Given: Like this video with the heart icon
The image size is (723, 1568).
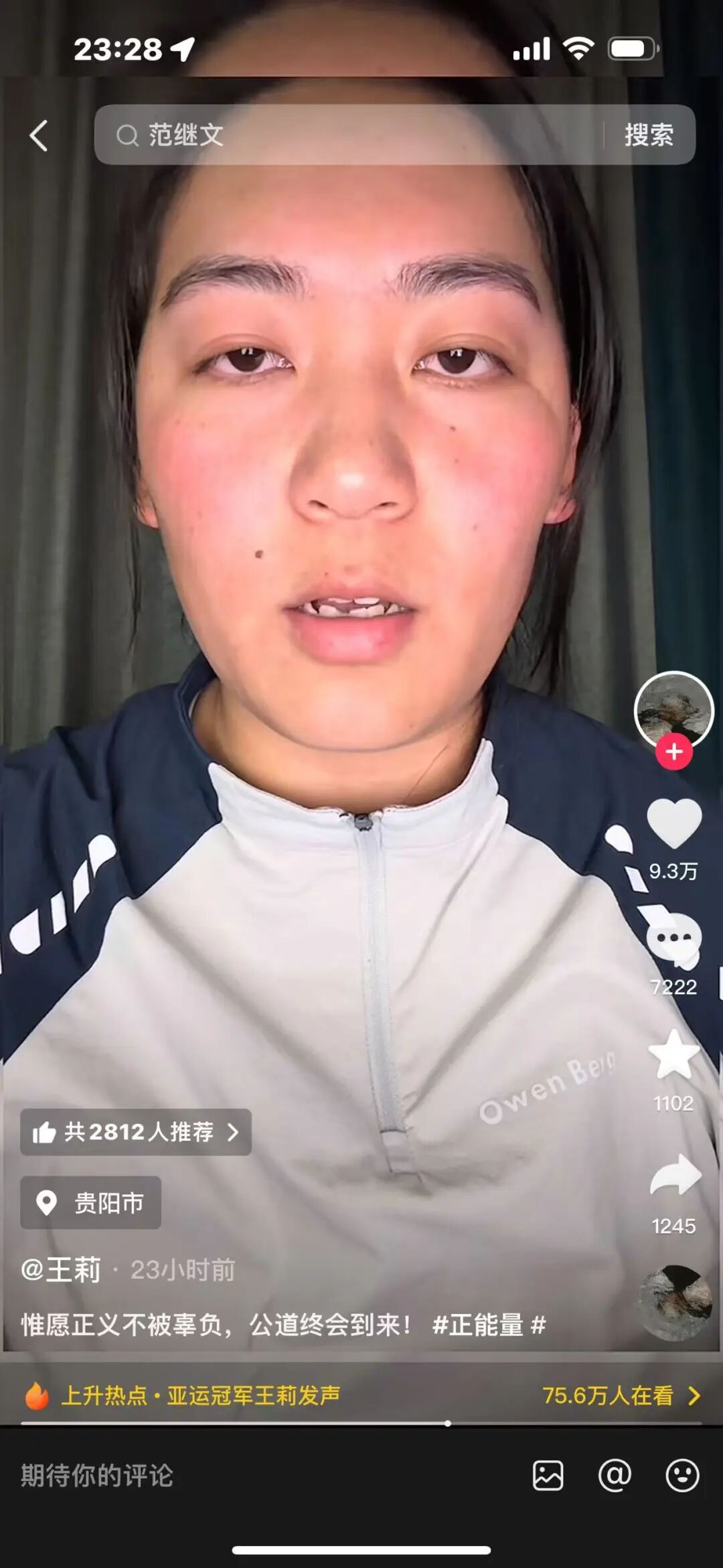Looking at the screenshot, I should click(673, 824).
